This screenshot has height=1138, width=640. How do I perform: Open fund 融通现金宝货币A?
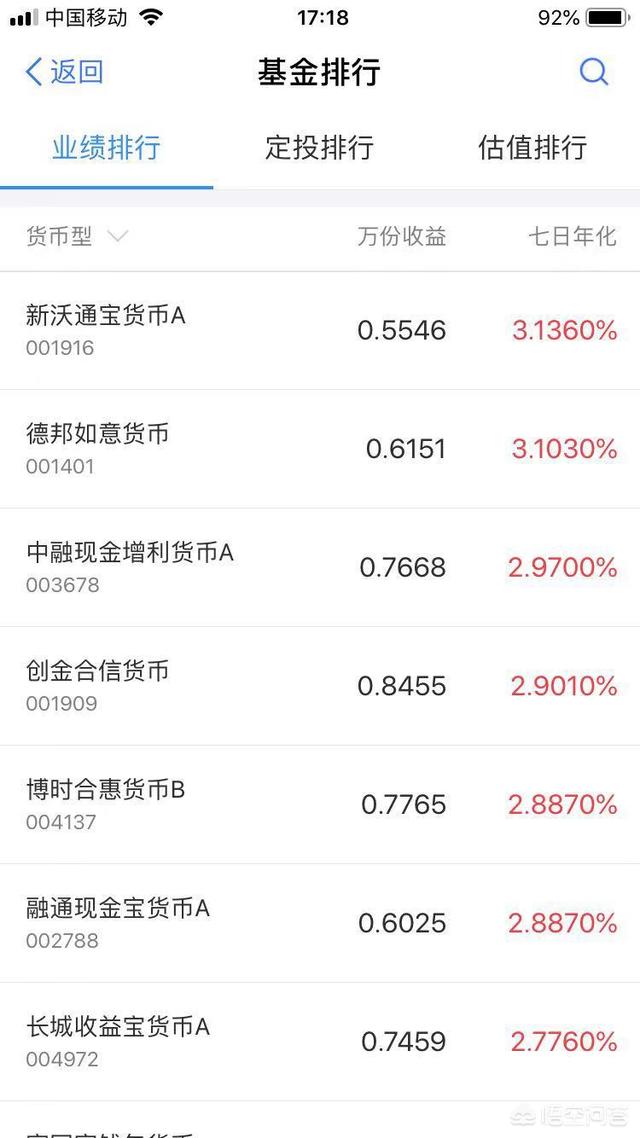(320, 923)
